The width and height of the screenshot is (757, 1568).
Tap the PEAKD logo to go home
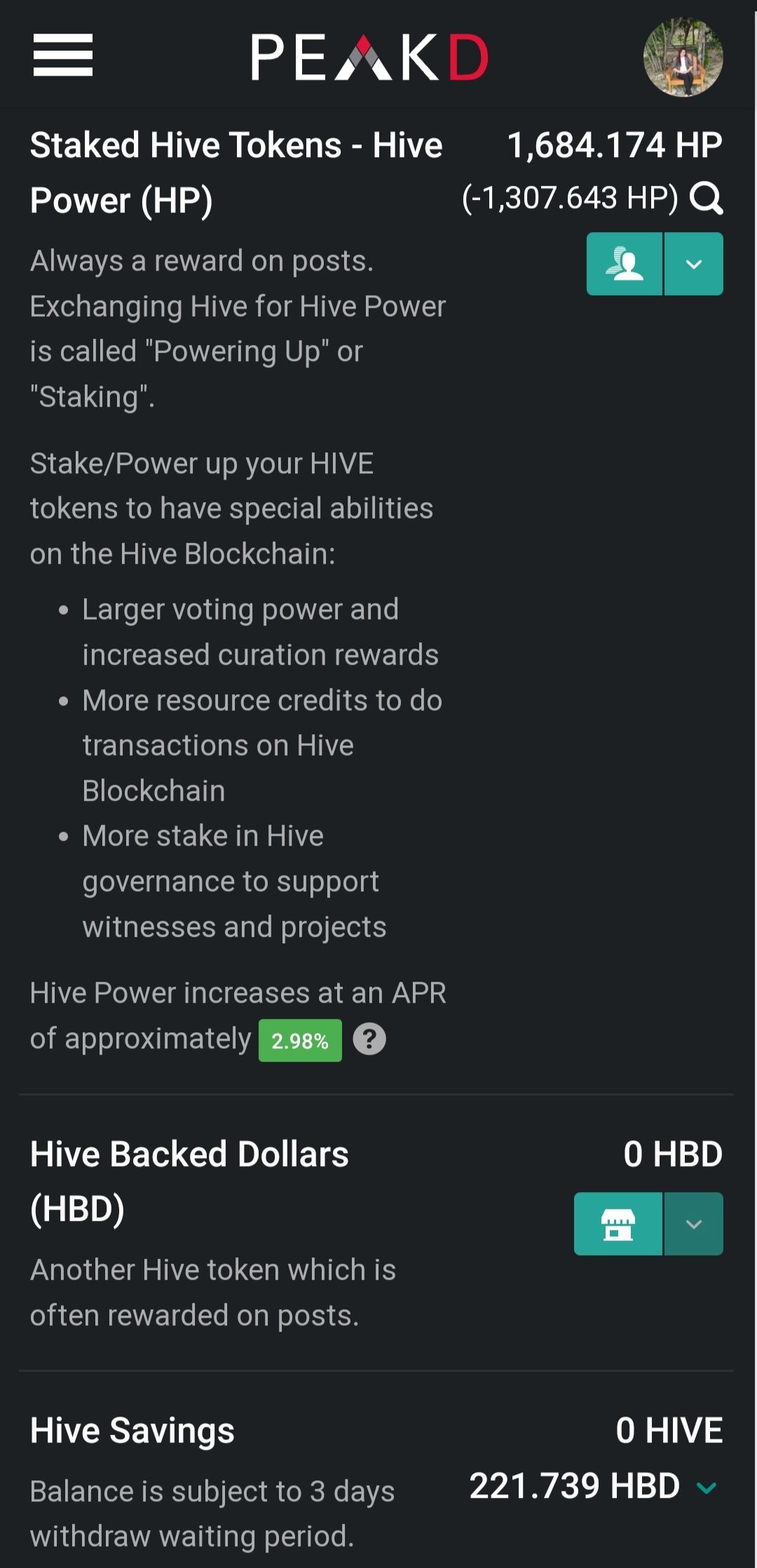(x=369, y=58)
